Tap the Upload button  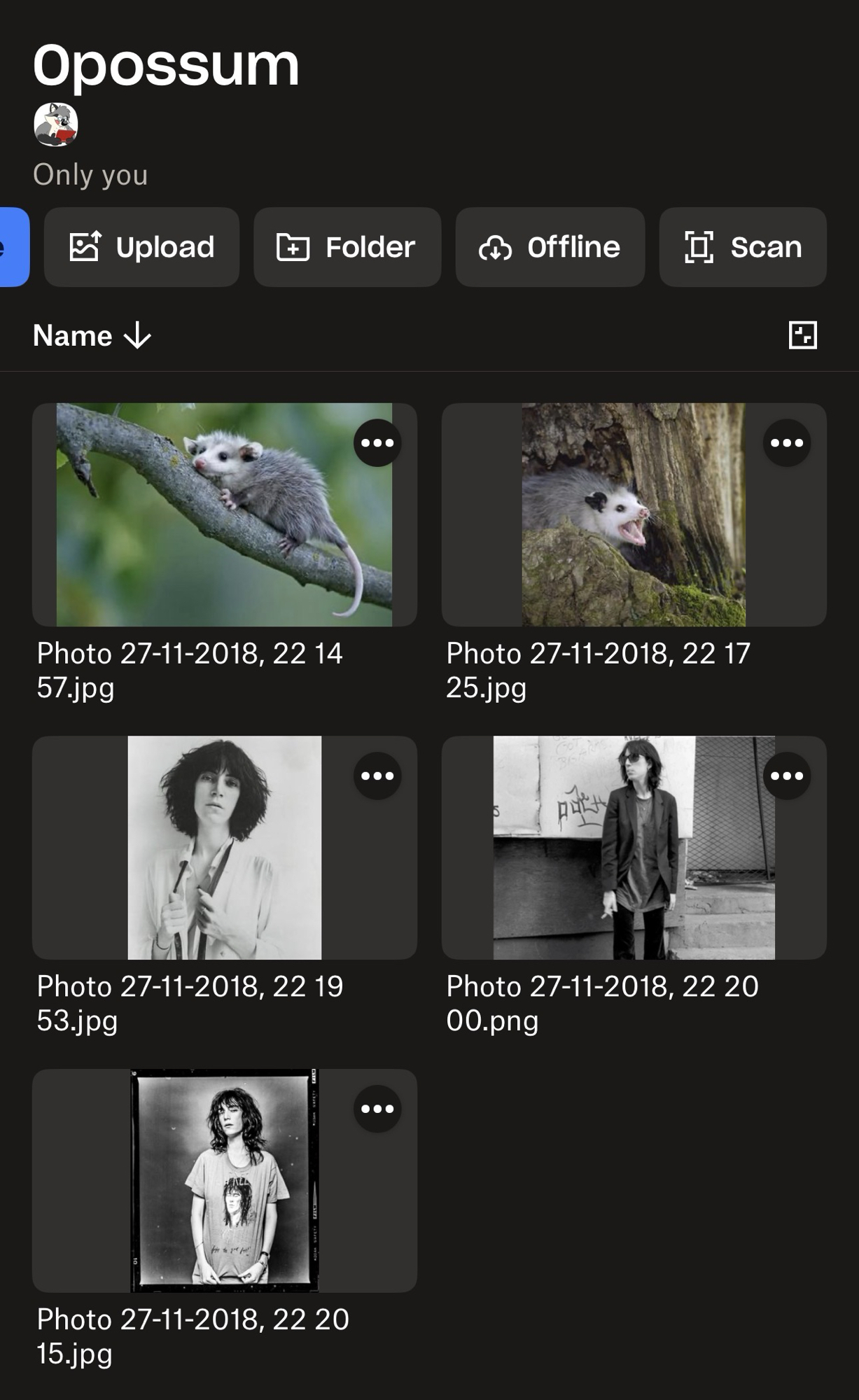pyautogui.click(x=141, y=247)
